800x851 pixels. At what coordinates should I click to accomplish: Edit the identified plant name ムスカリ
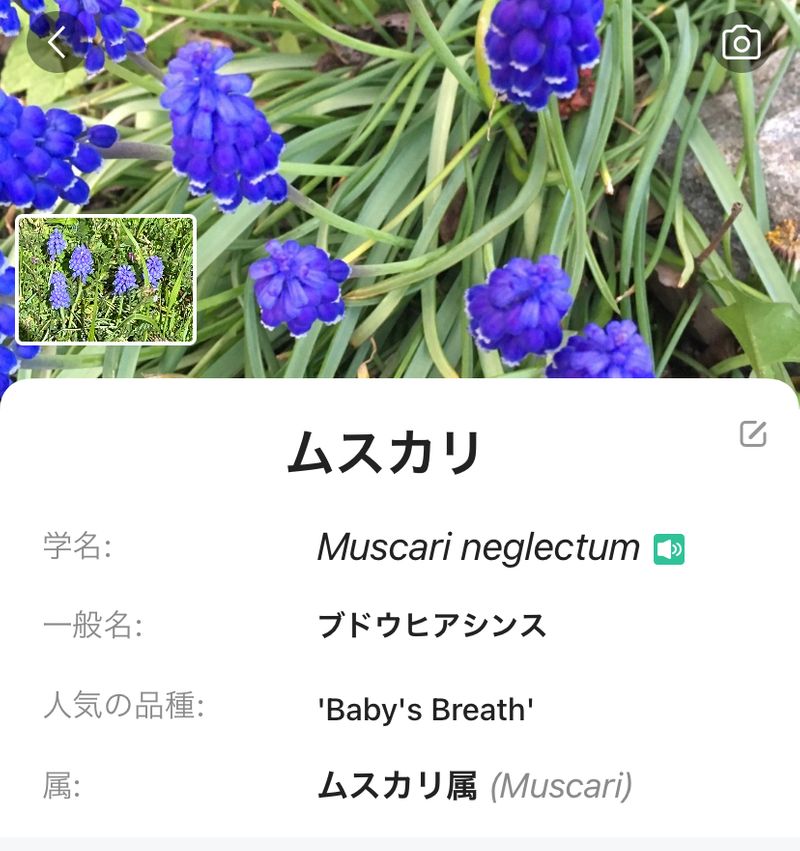coord(752,433)
